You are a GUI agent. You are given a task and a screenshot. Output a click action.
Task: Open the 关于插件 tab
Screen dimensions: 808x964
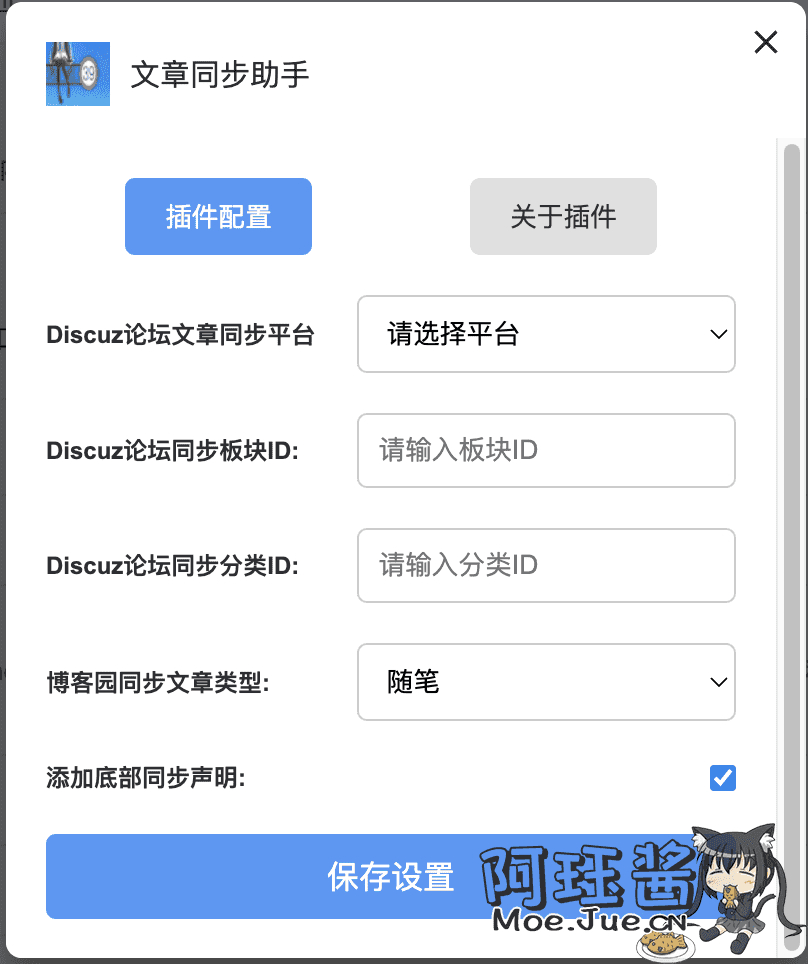click(563, 216)
